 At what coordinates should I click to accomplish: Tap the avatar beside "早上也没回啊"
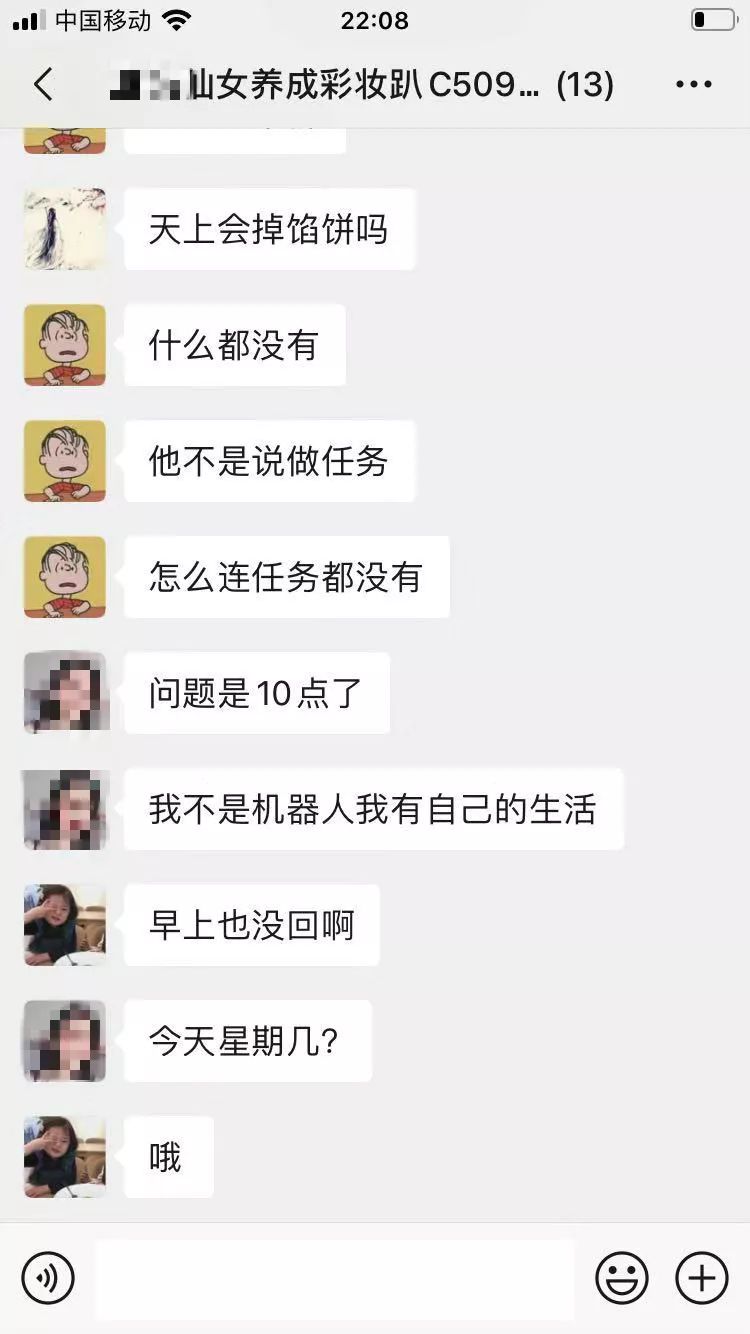[x=65, y=925]
